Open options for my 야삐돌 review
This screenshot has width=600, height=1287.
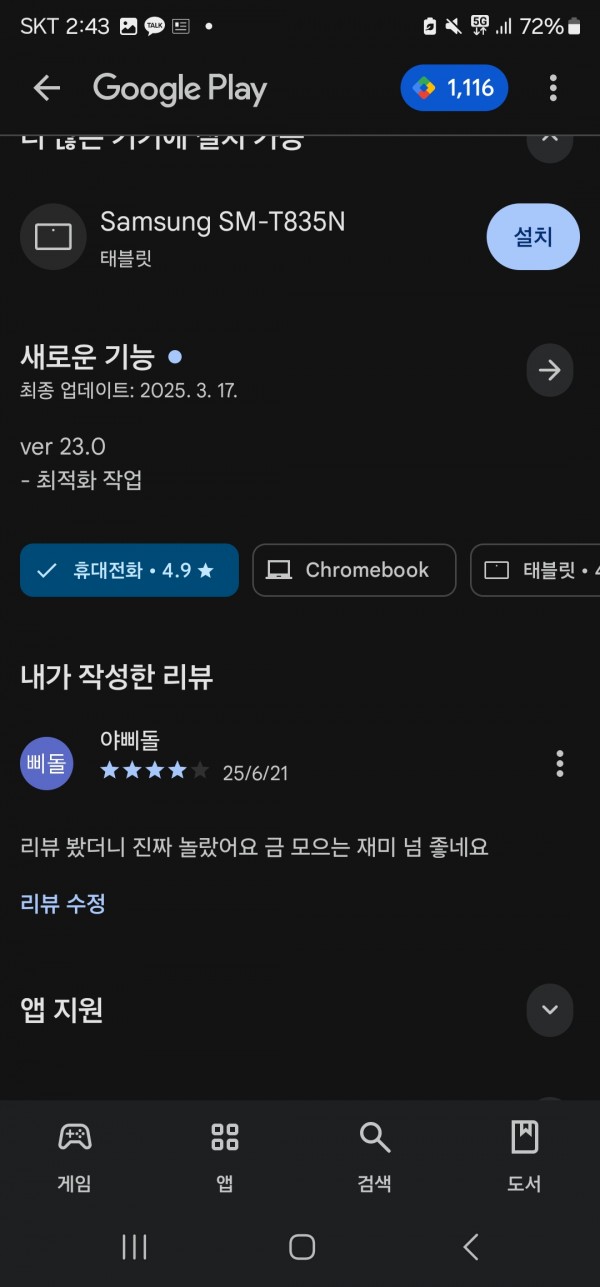click(x=559, y=764)
